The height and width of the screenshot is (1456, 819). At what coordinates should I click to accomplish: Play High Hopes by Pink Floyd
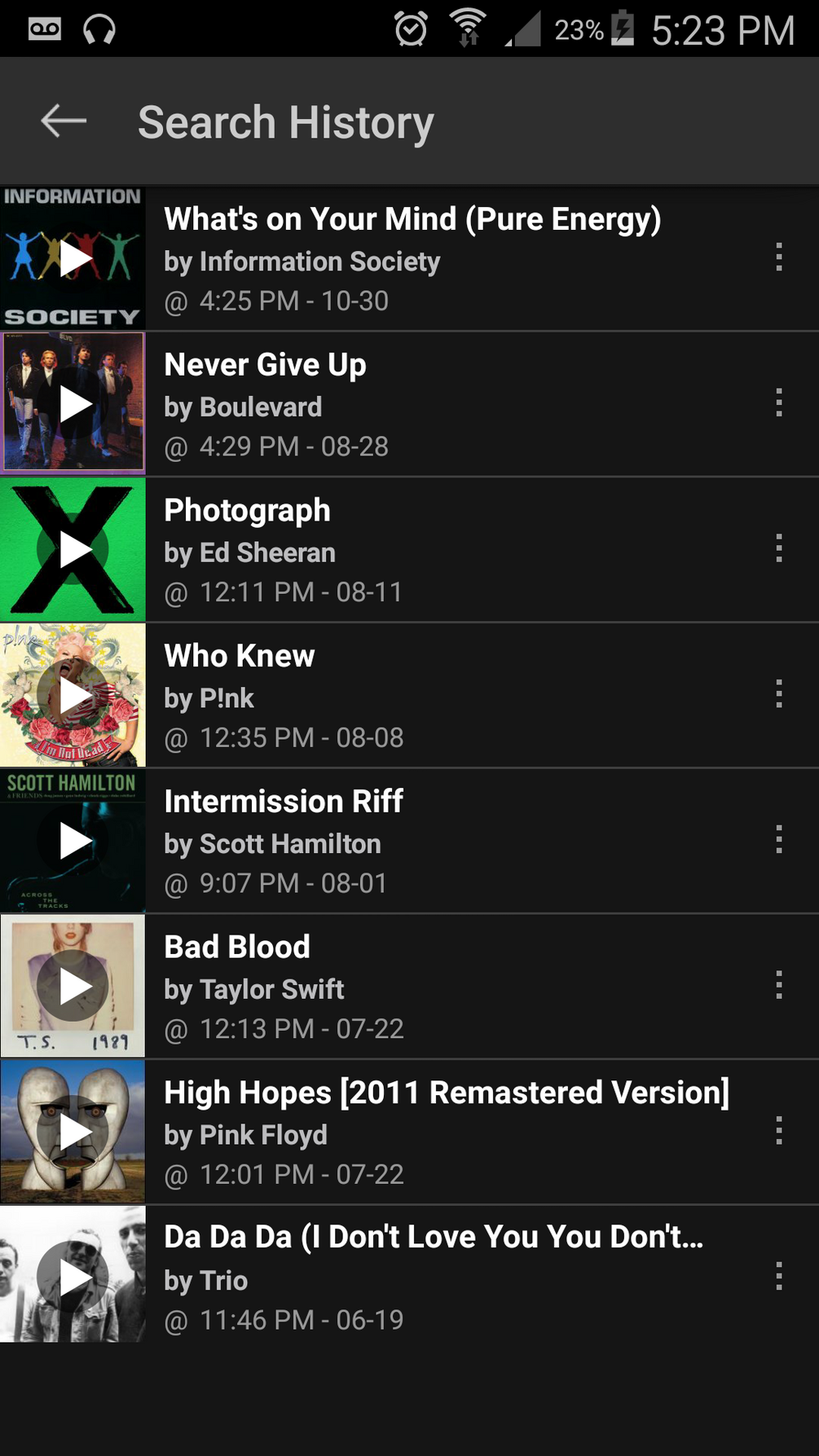[73, 1133]
